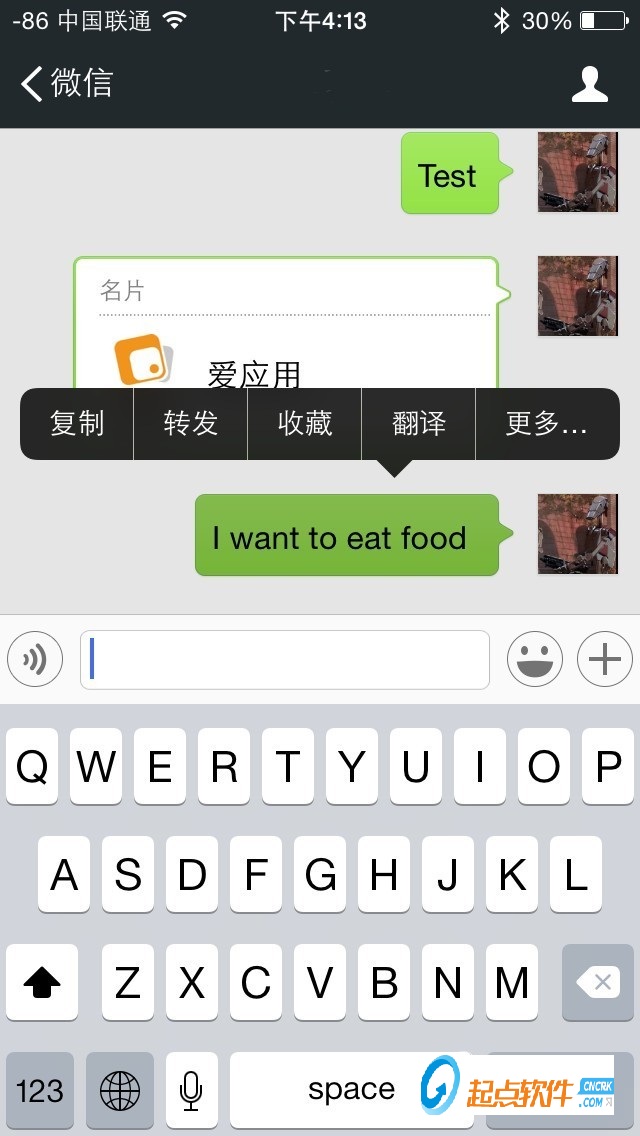This screenshot has width=640, height=1136.
Task: Translate the message with 翻译
Action: point(419,424)
